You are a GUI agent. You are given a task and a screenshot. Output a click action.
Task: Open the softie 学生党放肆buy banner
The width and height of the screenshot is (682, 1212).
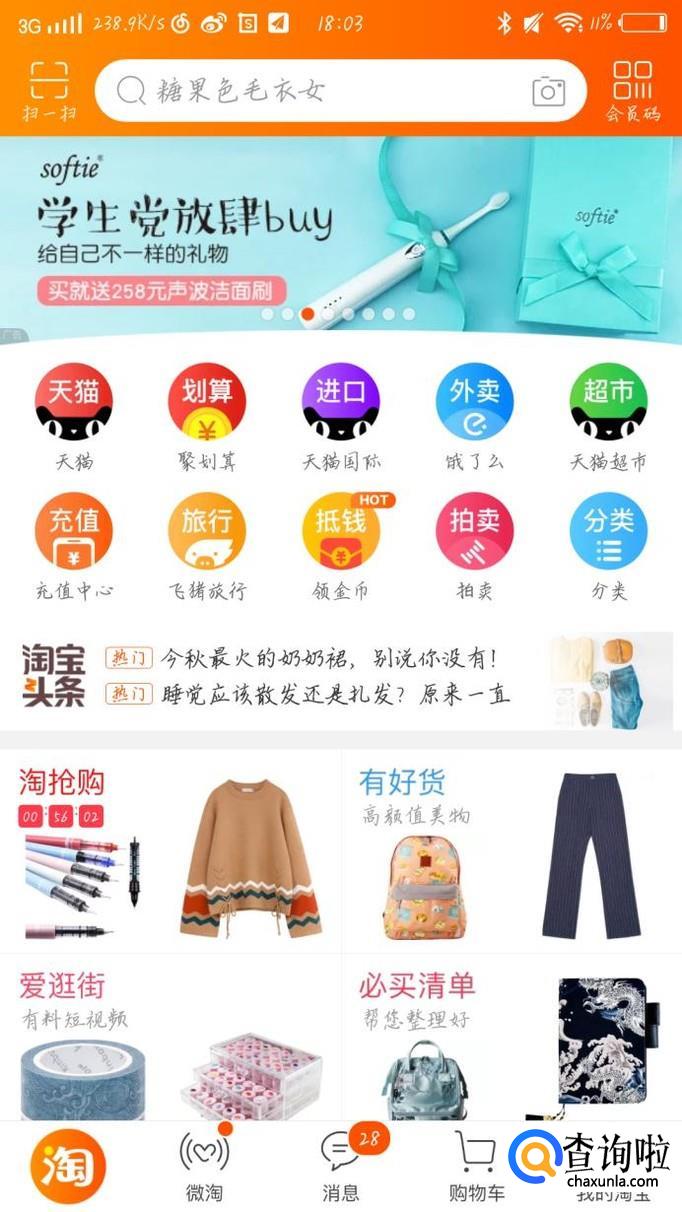pyautogui.click(x=340, y=235)
